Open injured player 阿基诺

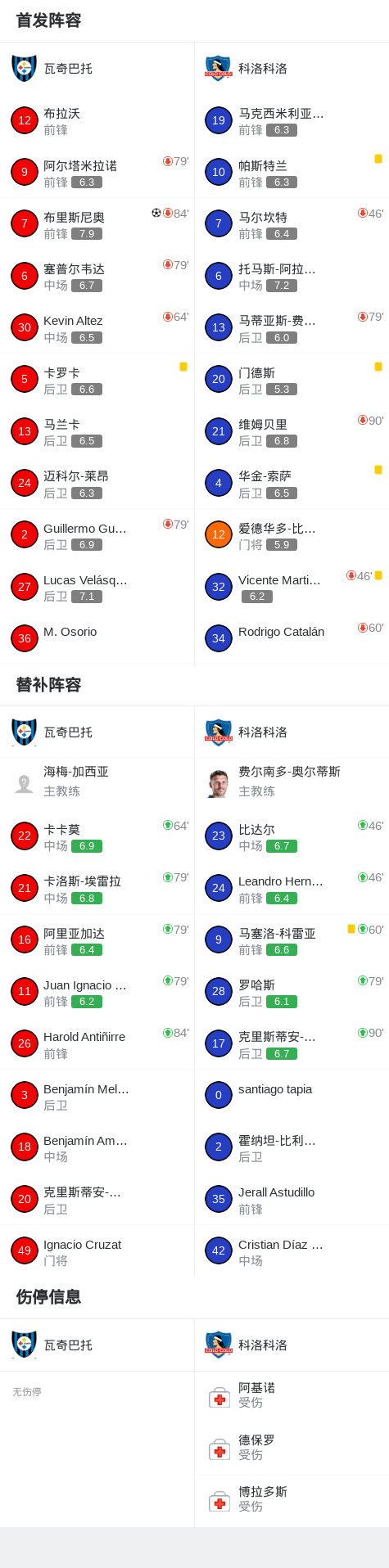pos(292,1397)
